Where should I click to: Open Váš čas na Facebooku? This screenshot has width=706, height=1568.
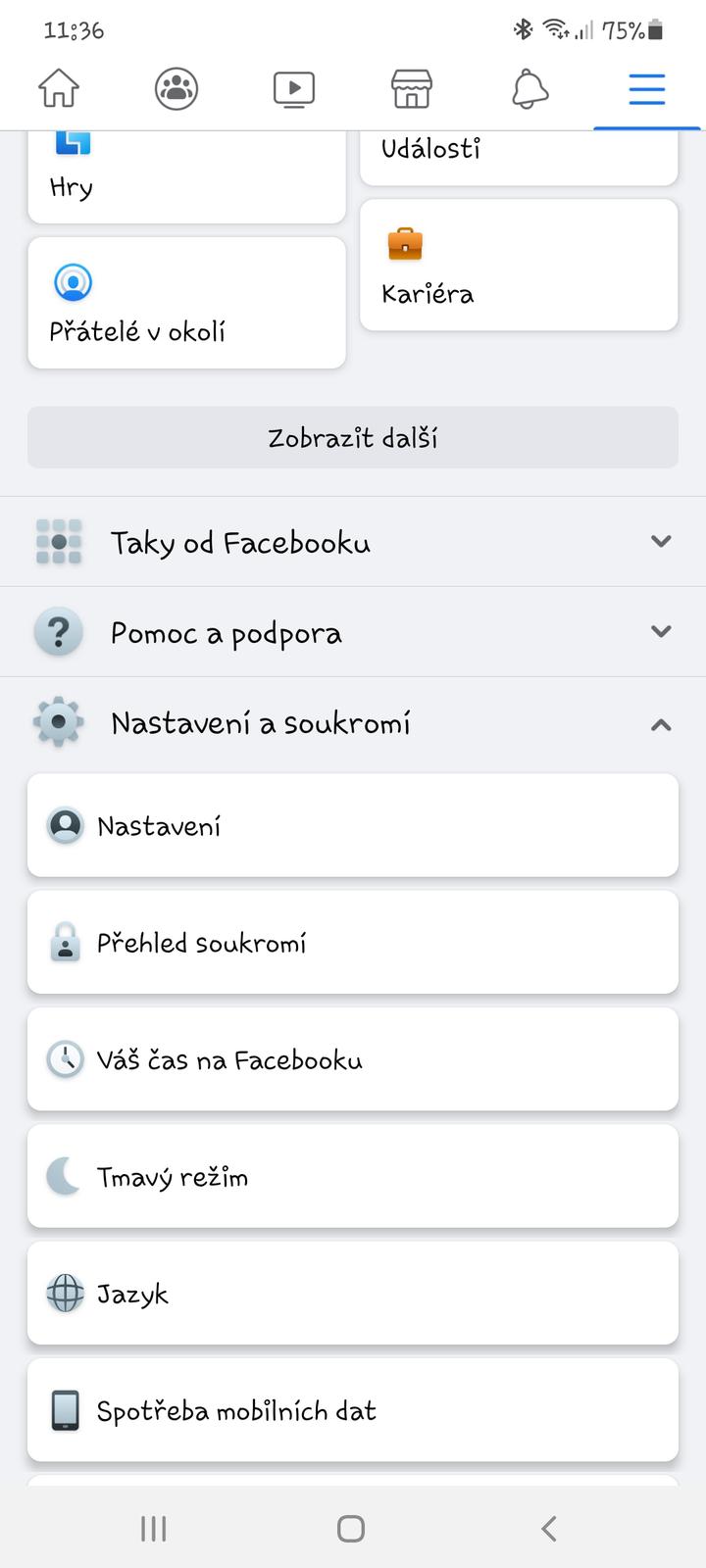tap(353, 1059)
